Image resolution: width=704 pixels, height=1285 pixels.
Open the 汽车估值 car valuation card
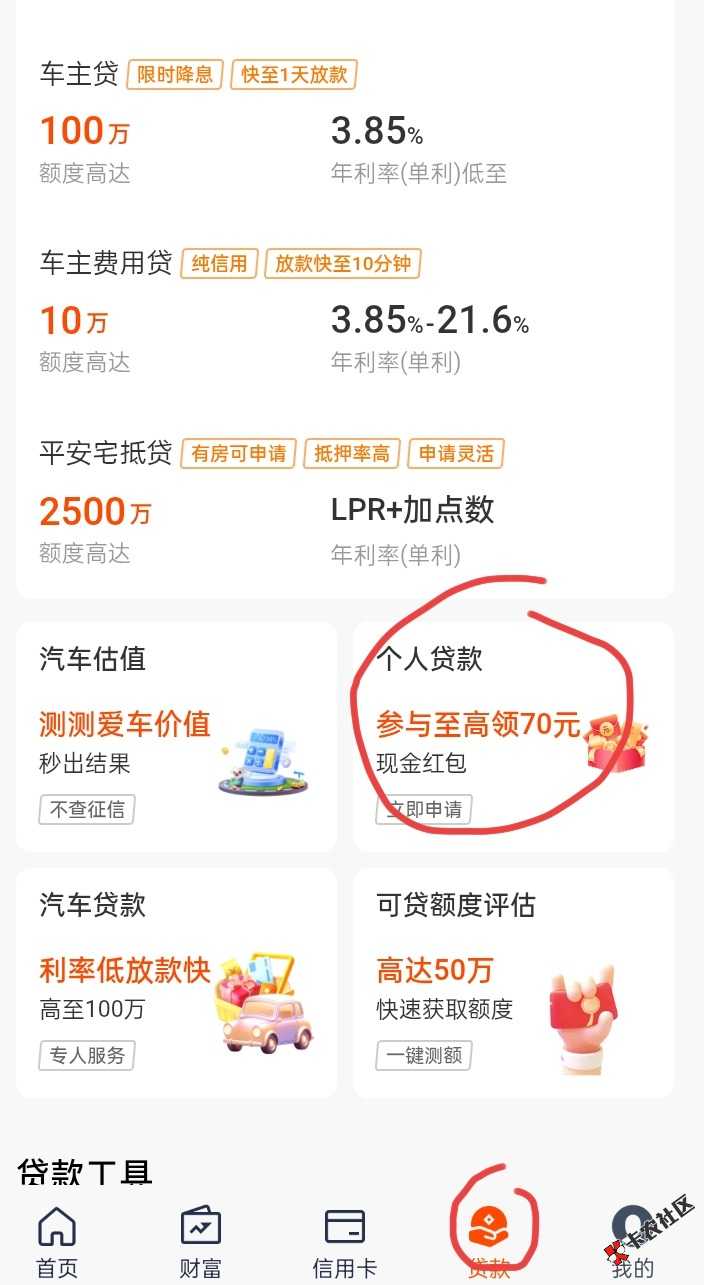pos(176,737)
